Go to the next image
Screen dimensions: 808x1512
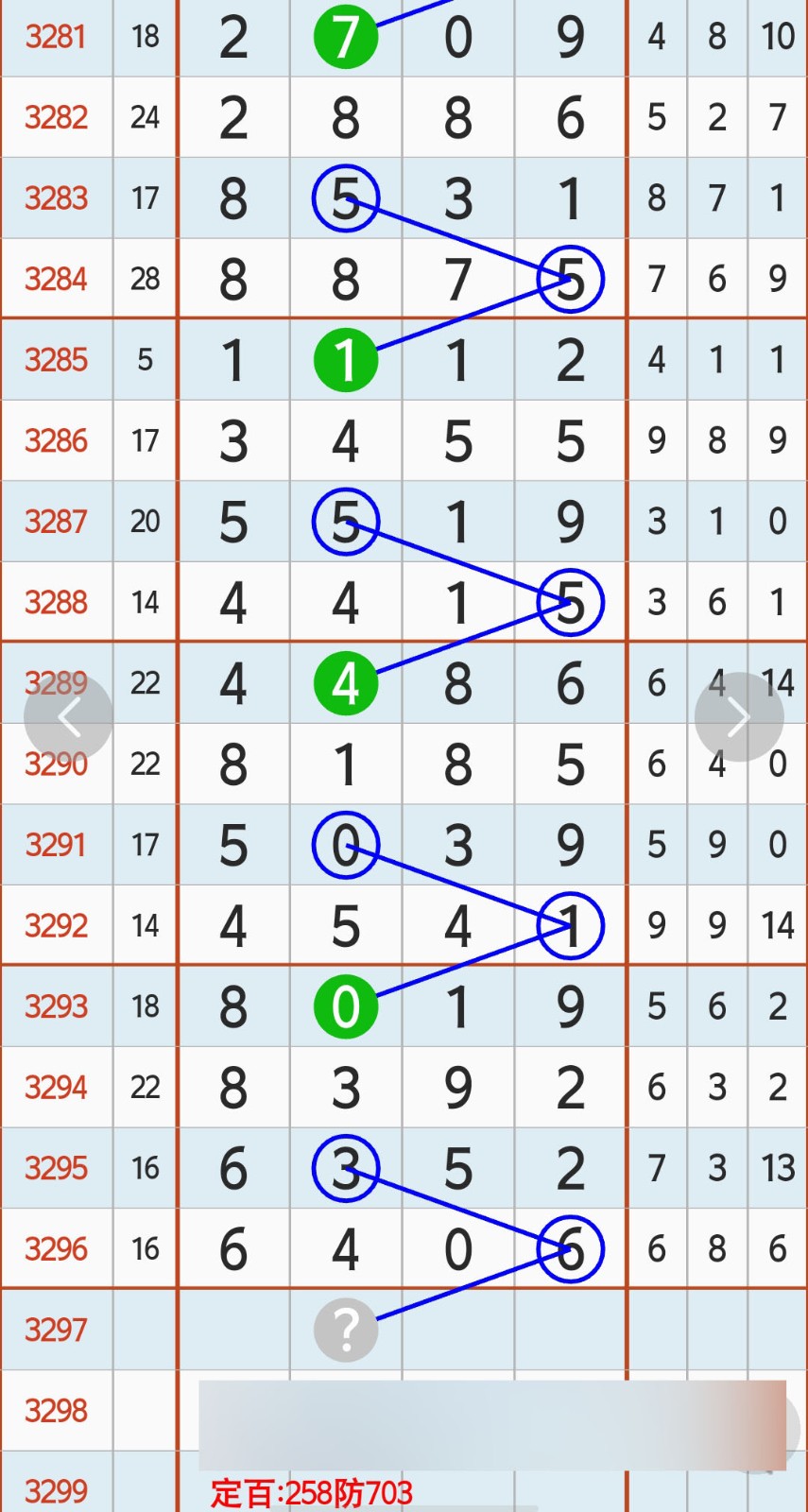point(738,717)
